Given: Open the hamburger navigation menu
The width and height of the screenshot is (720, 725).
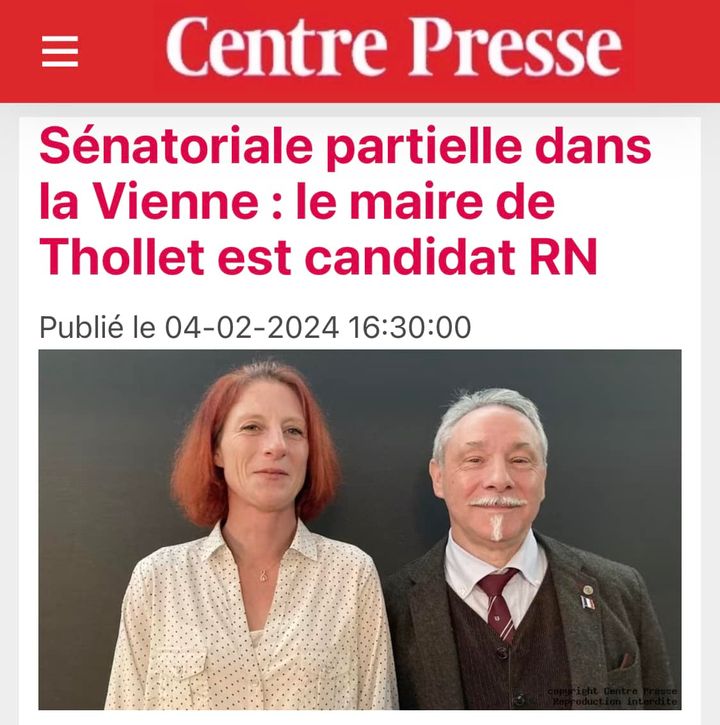Looking at the screenshot, I should (60, 50).
